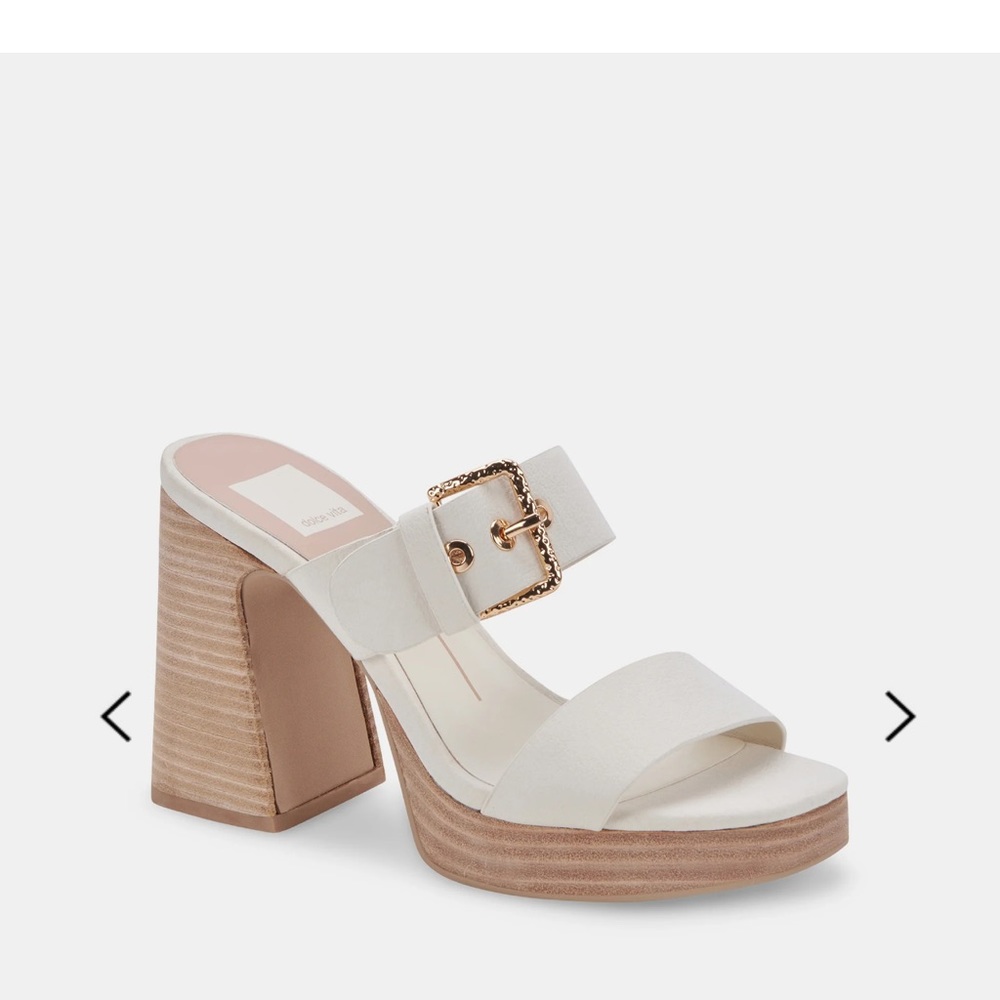The width and height of the screenshot is (1000, 1000).
Task: Go to the next product image
Action: click(x=900, y=716)
